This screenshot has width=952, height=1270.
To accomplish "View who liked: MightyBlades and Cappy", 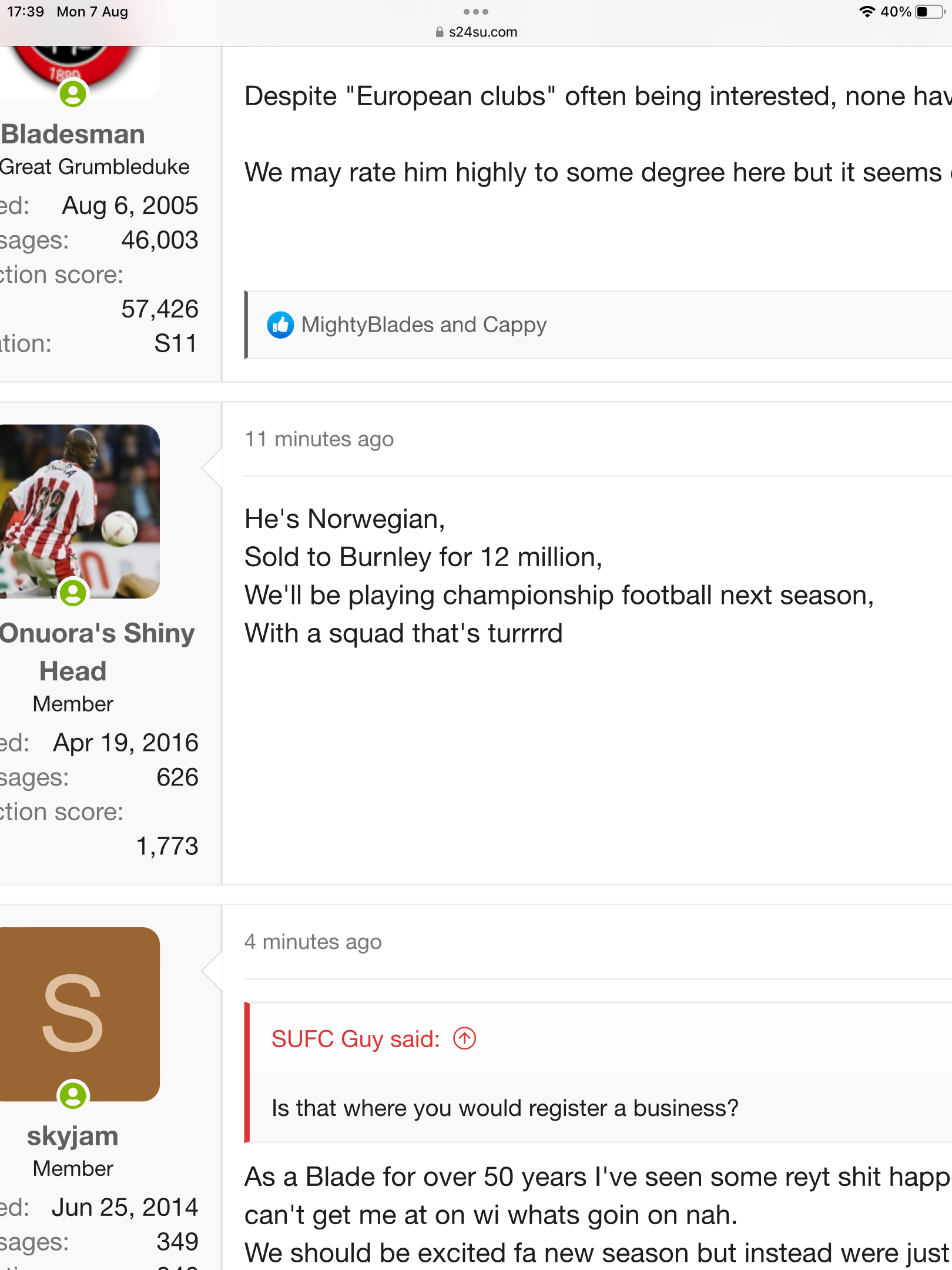I will [423, 325].
